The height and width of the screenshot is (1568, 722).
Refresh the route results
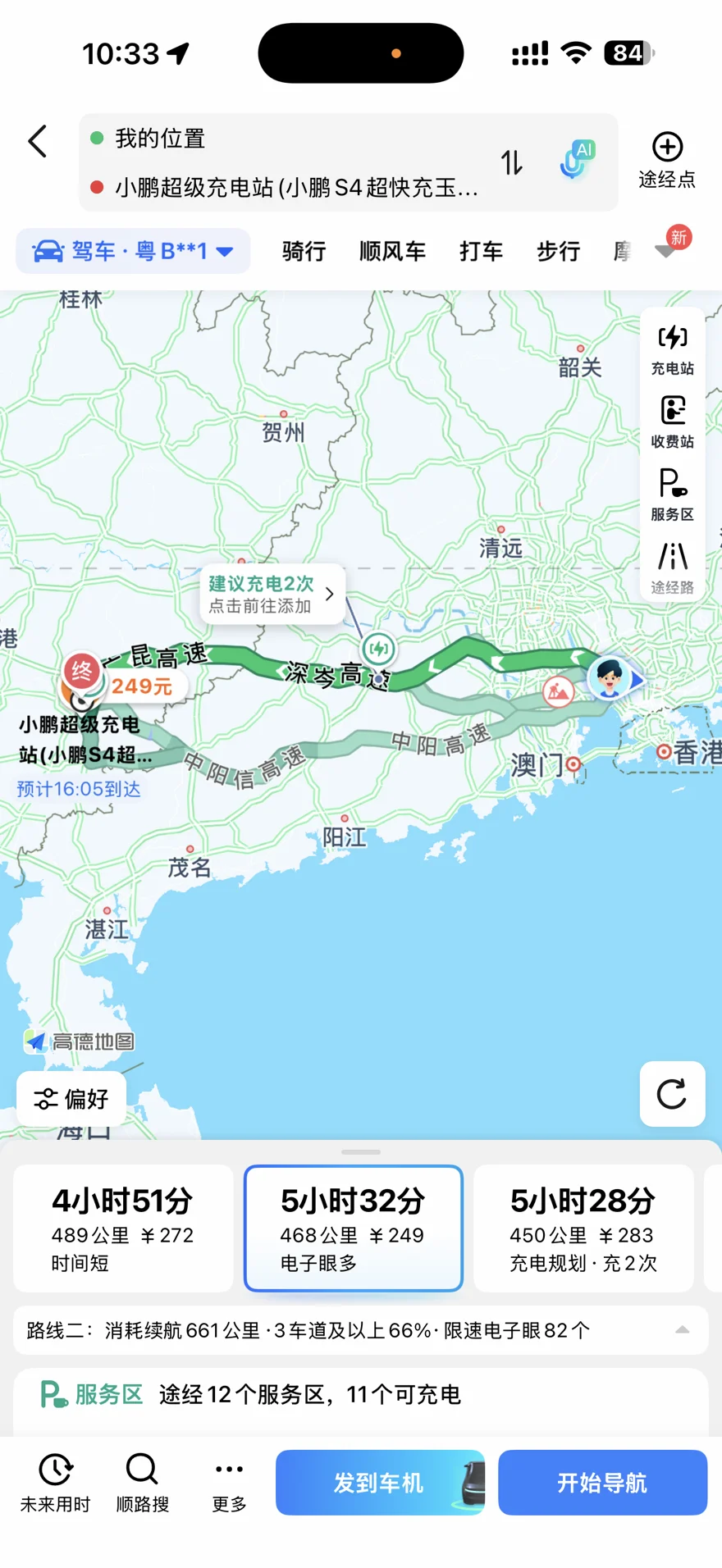point(672,1094)
